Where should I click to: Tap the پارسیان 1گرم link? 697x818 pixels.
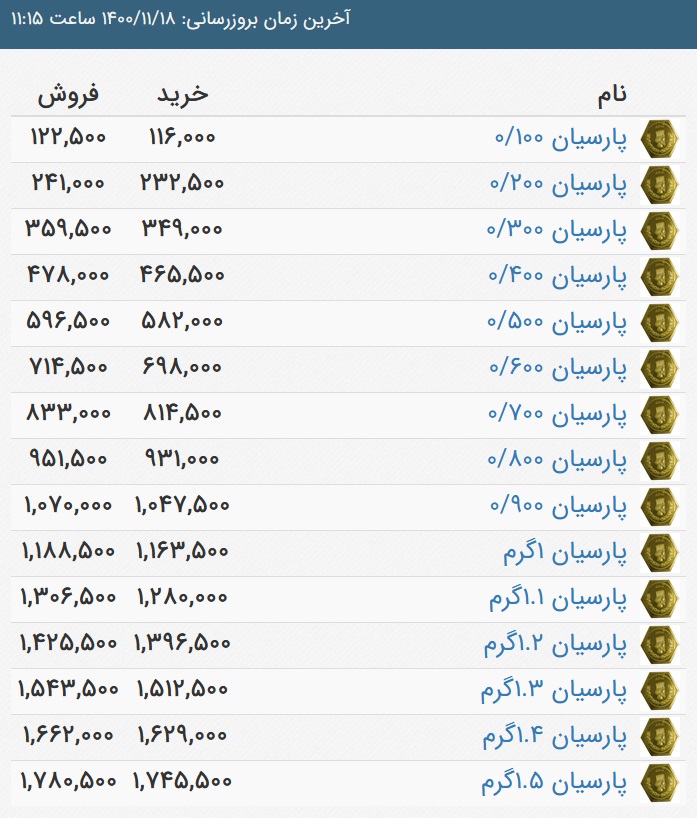(566, 552)
